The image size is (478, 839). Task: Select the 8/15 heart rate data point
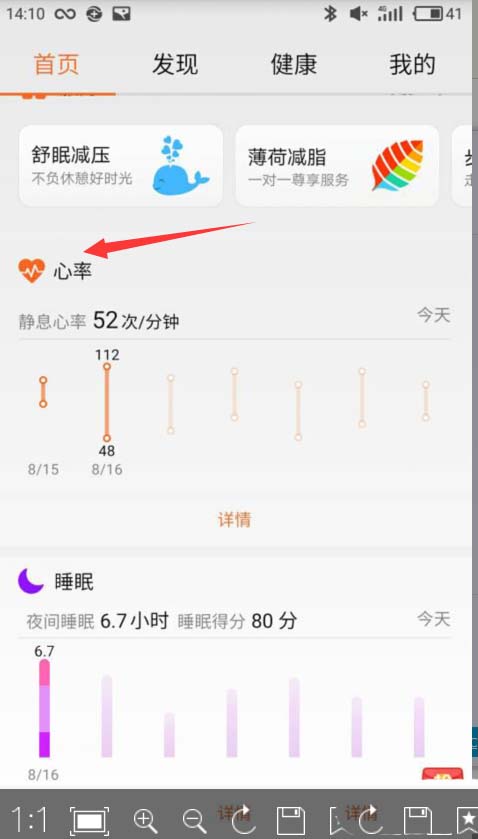(x=43, y=392)
